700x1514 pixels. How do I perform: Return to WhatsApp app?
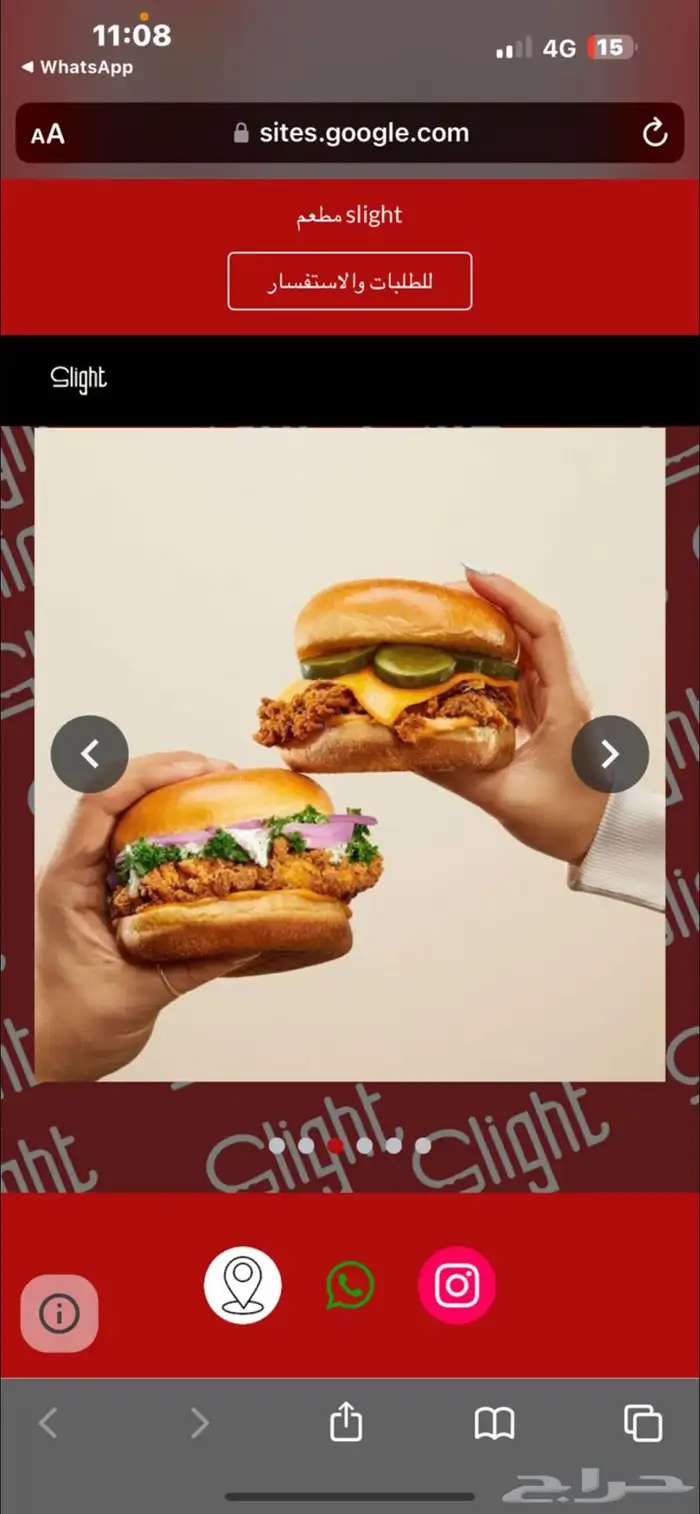pos(77,67)
